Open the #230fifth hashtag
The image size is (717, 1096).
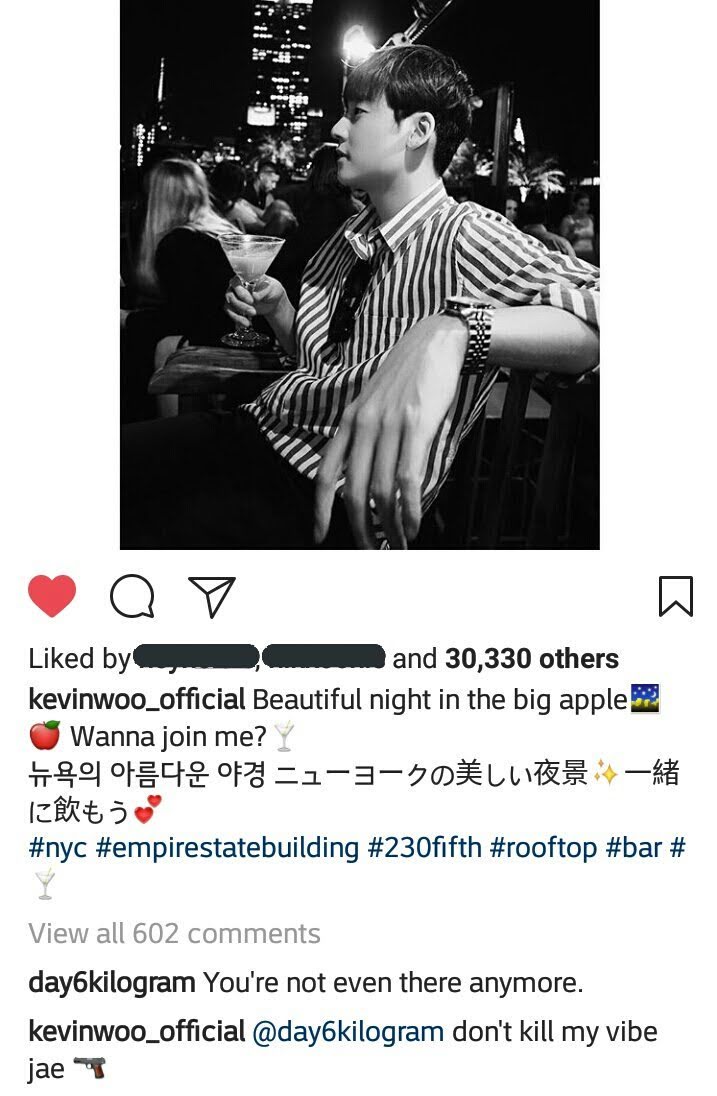coord(424,848)
